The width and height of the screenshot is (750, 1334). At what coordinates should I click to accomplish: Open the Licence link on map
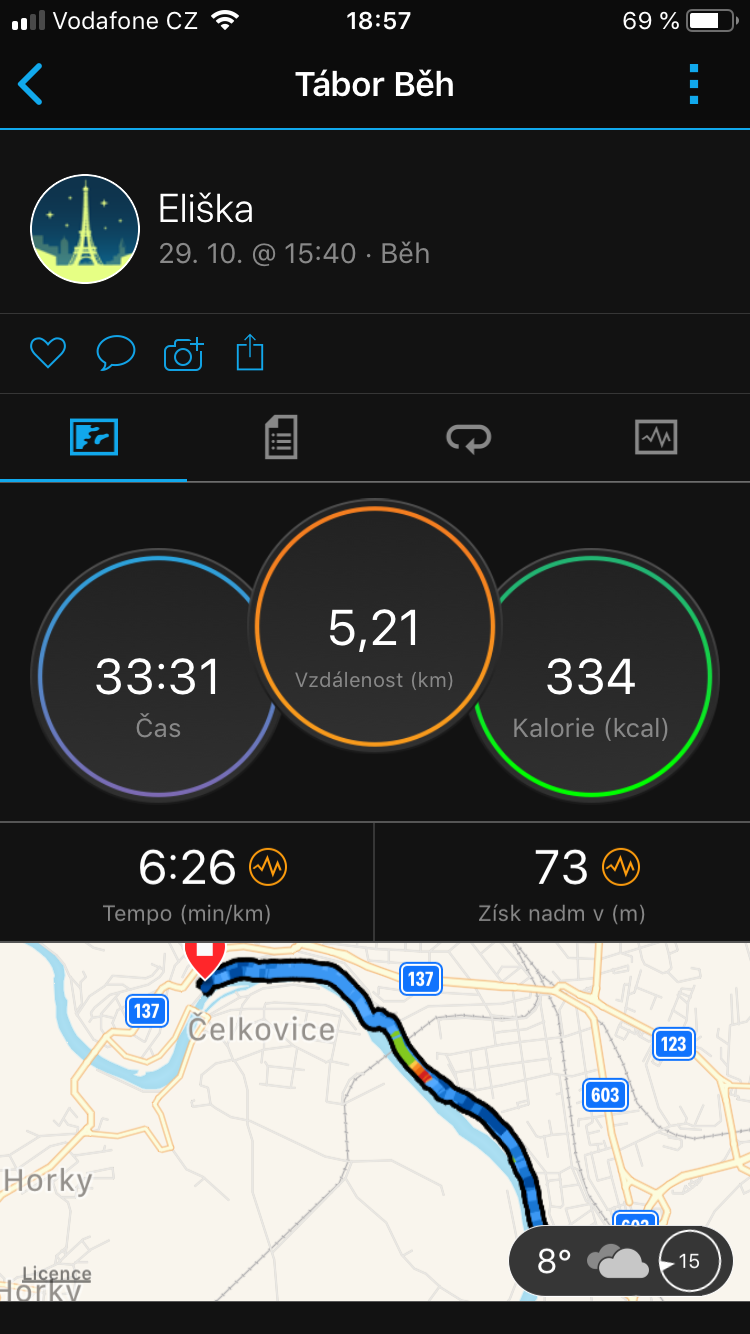coord(57,1274)
